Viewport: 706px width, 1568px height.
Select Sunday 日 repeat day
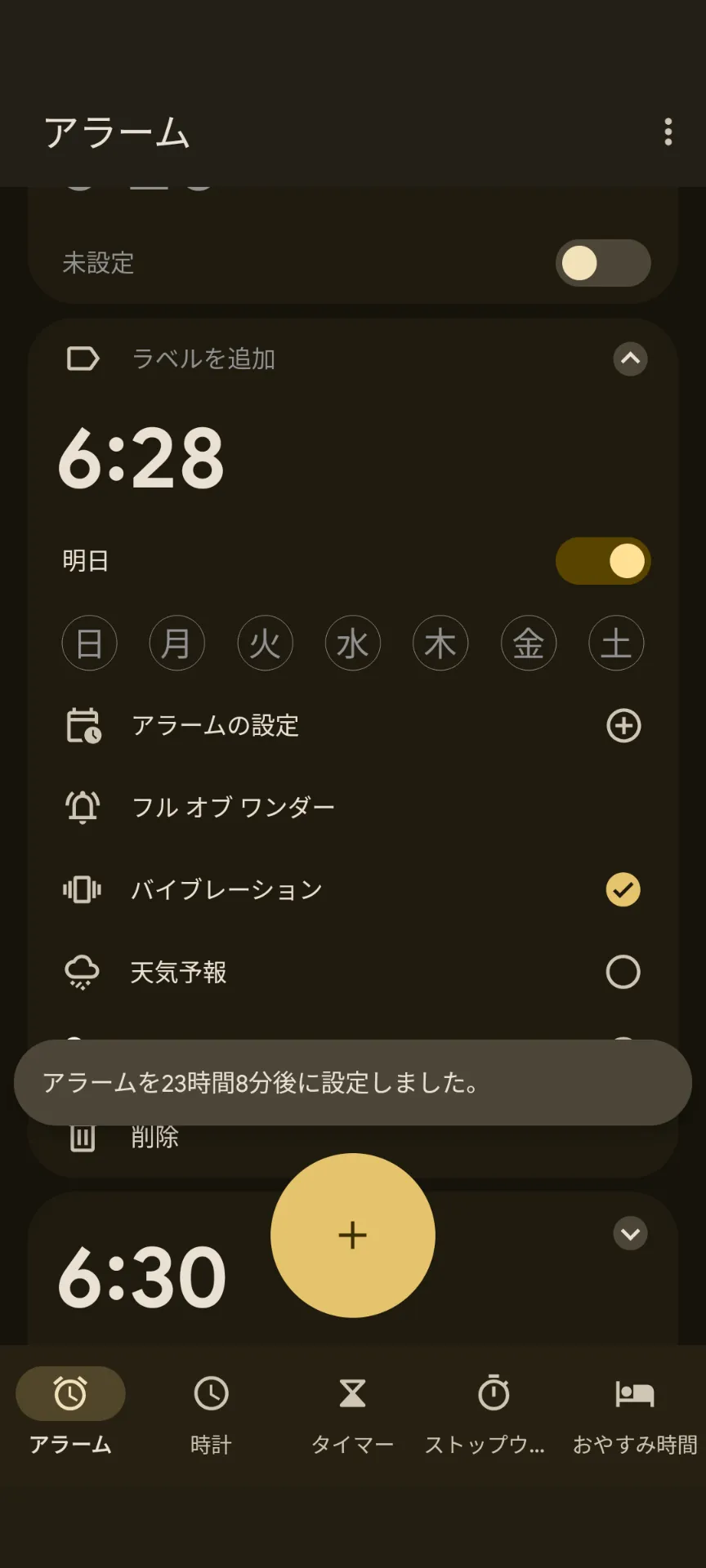pyautogui.click(x=89, y=643)
